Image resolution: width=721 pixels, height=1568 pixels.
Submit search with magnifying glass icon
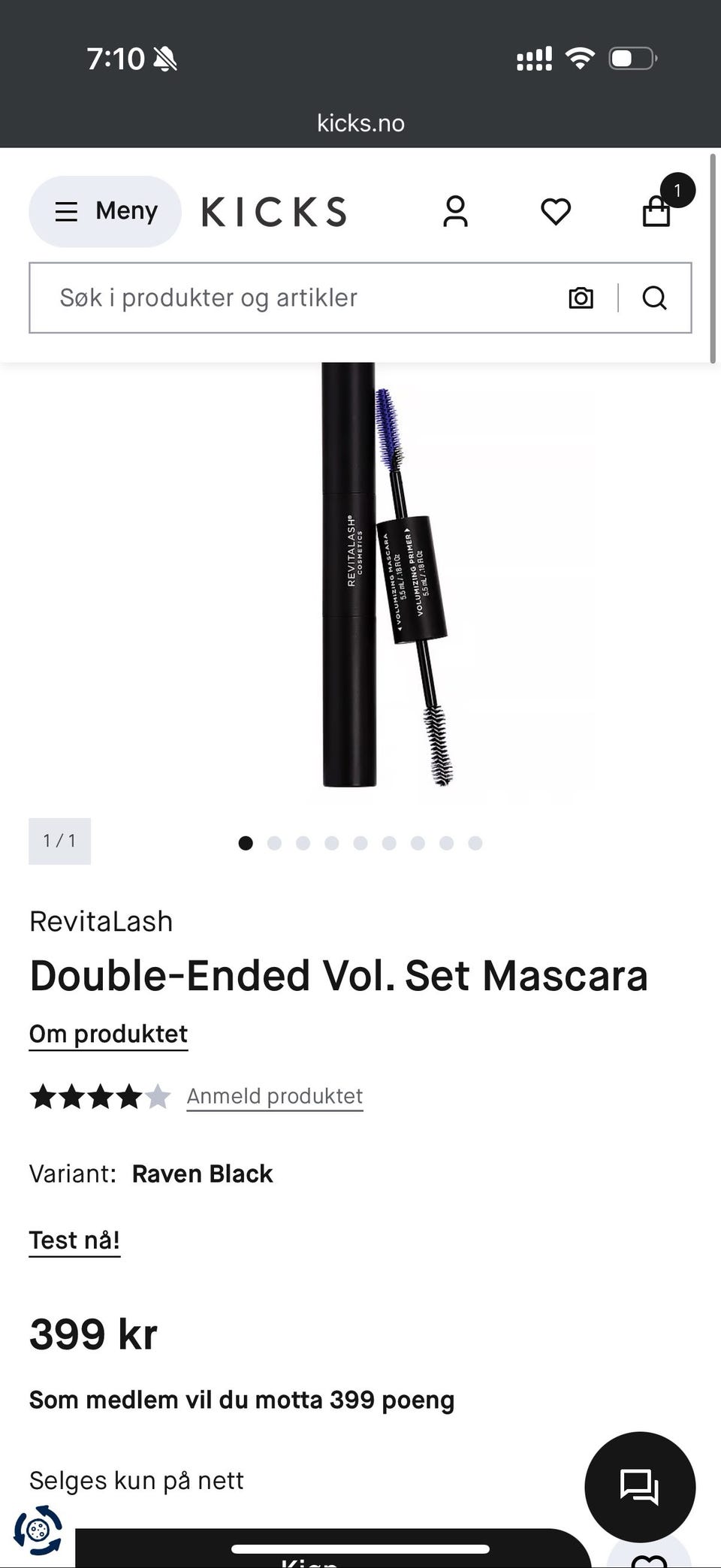tap(654, 298)
